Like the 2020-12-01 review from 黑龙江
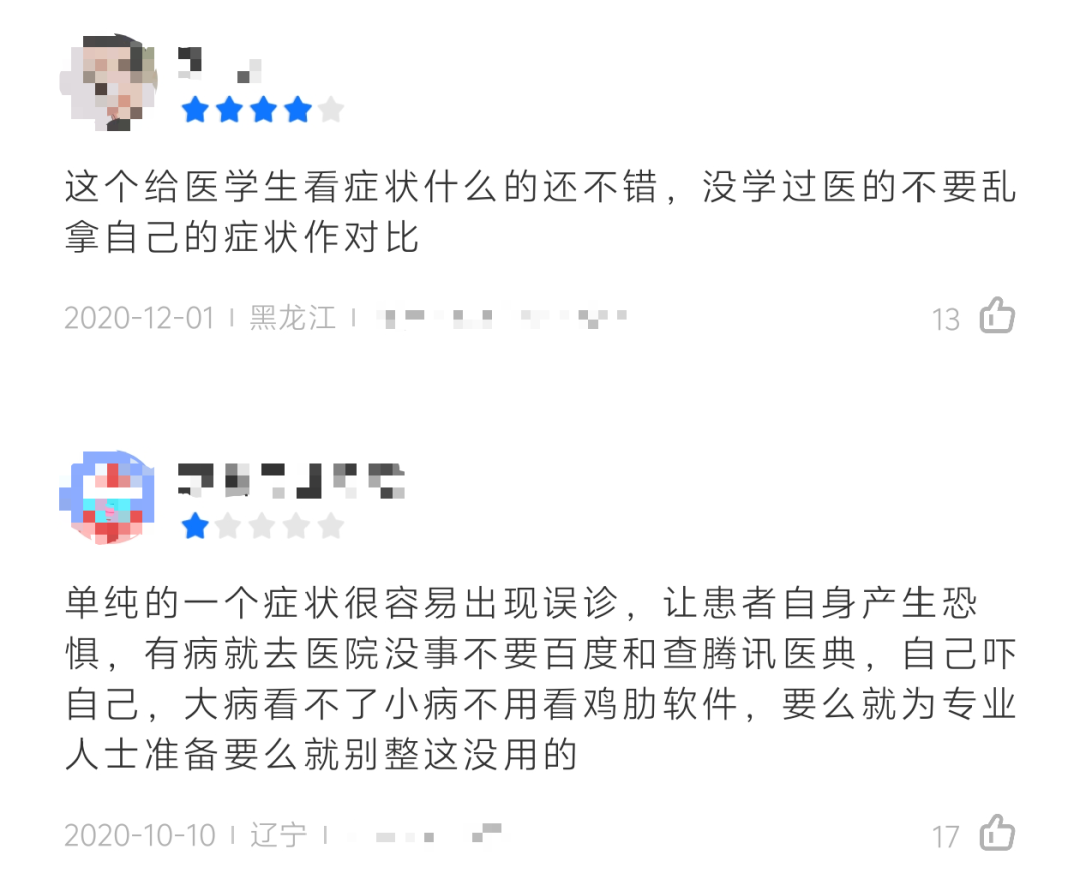 pyautogui.click(x=996, y=316)
